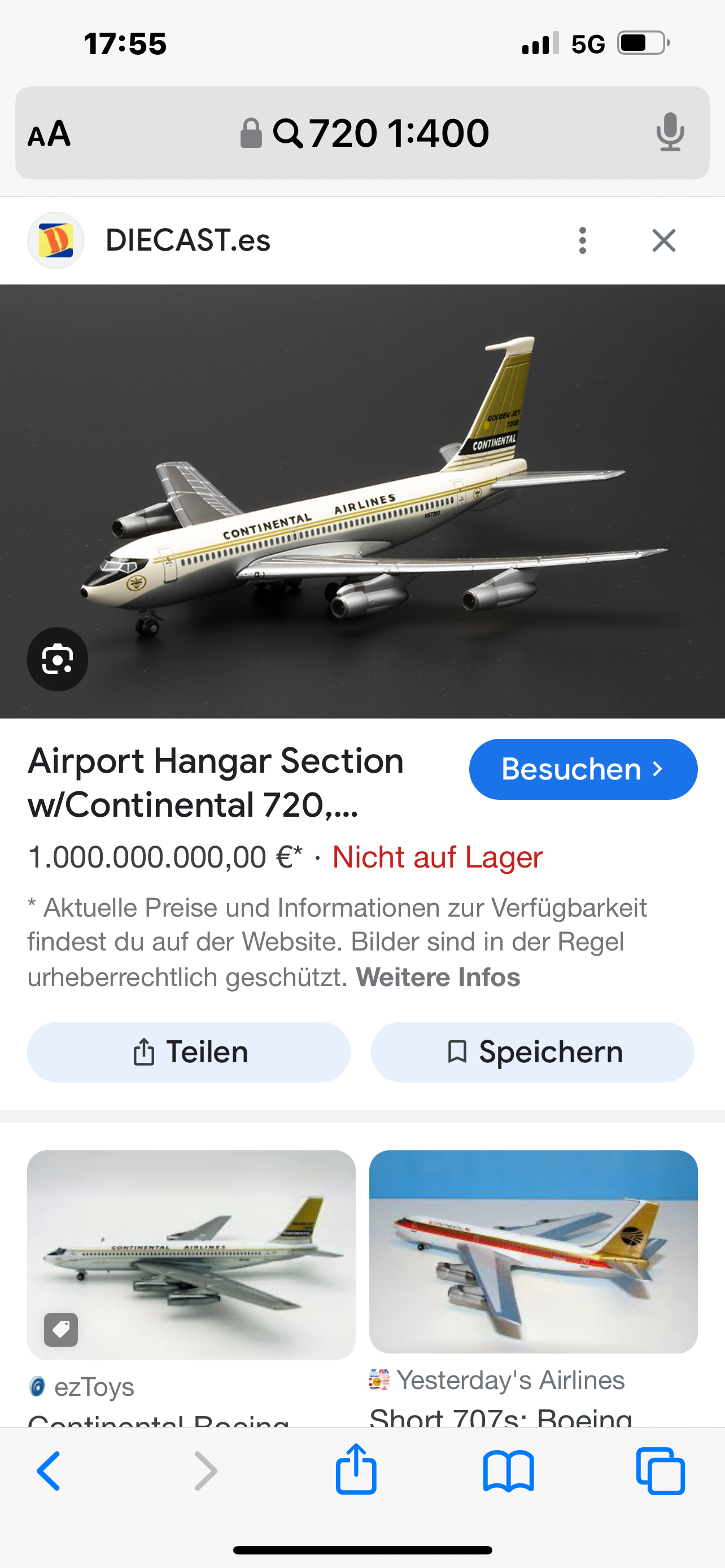Open the Weitere Infos link
725x1568 pixels.
coord(438,977)
